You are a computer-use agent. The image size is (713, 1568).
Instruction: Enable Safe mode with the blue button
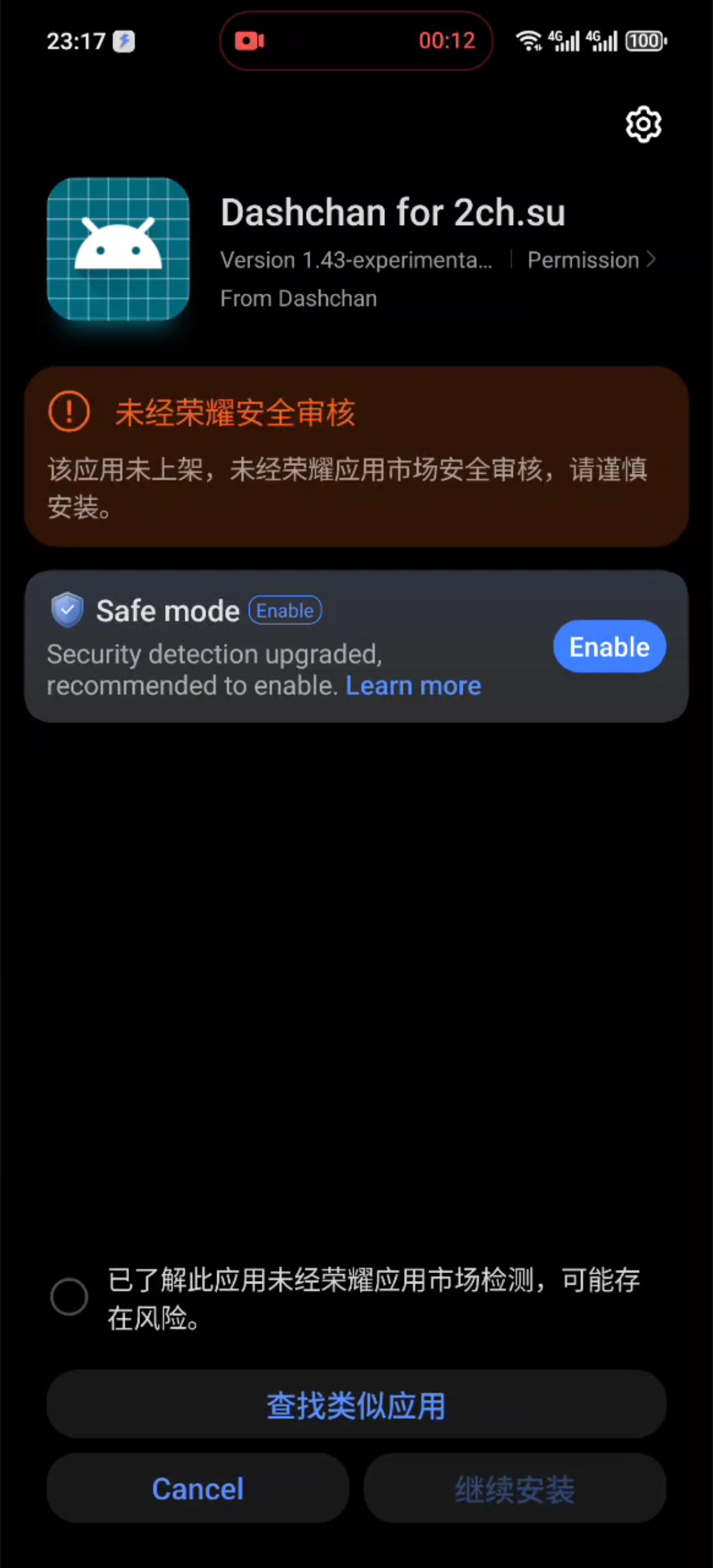coord(609,647)
